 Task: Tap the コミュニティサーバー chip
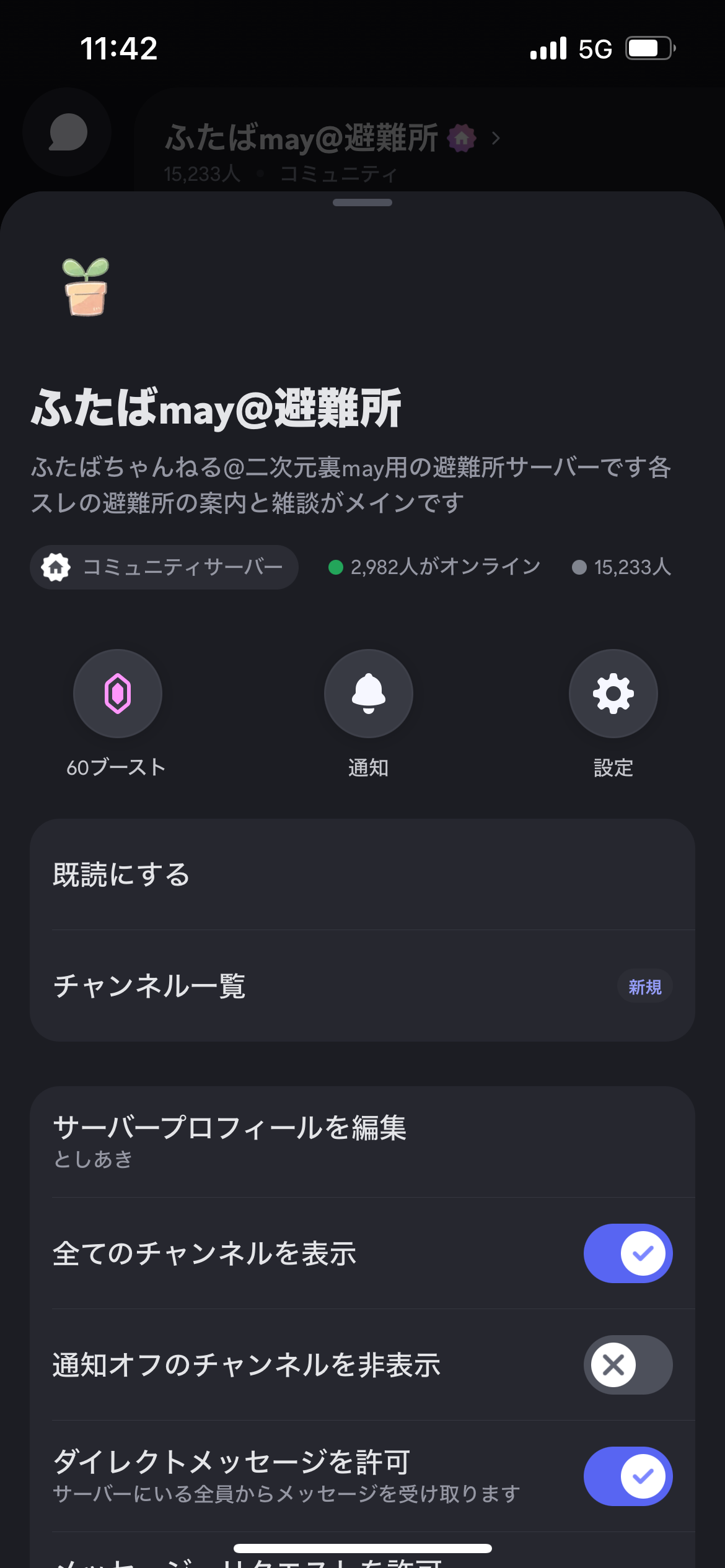[x=164, y=567]
